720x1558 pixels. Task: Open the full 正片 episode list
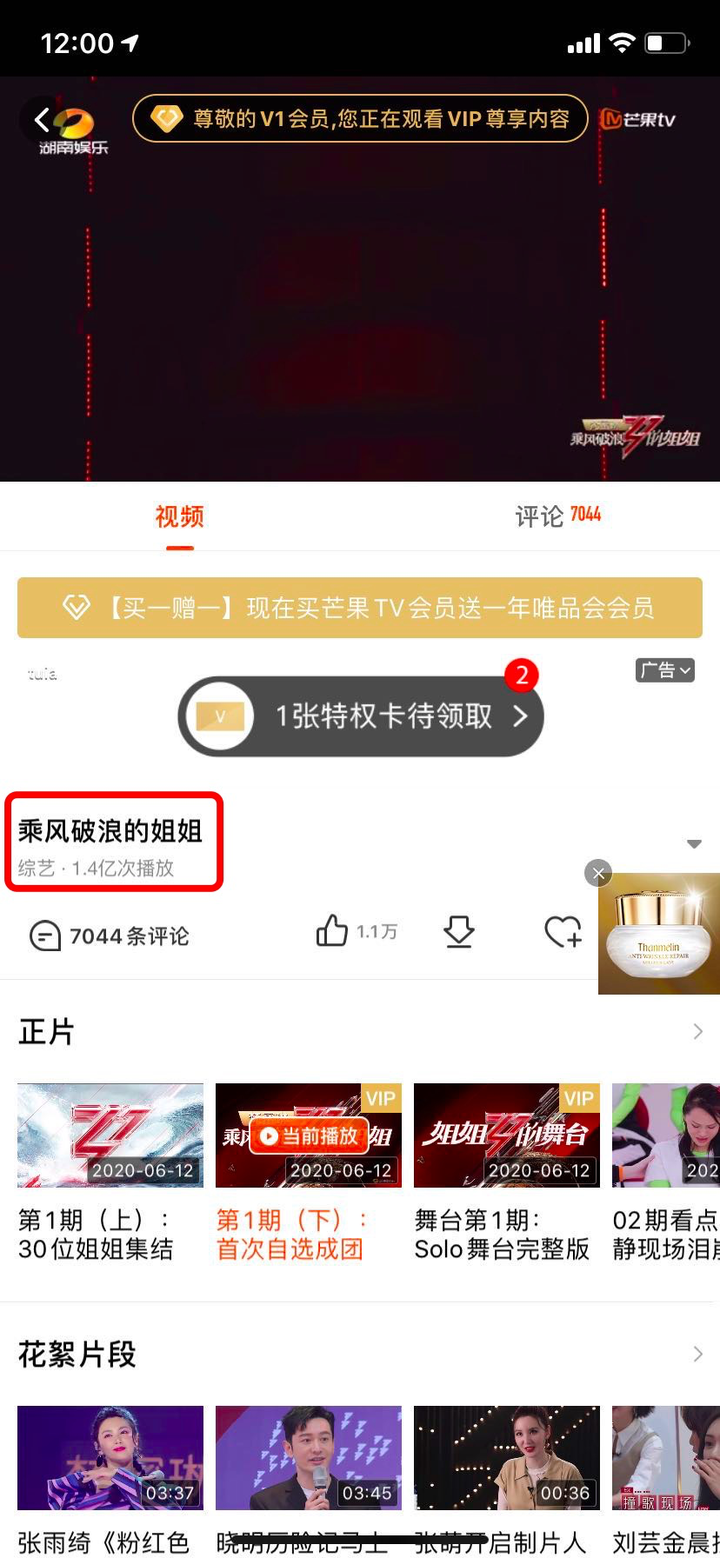pyautogui.click(x=697, y=1032)
